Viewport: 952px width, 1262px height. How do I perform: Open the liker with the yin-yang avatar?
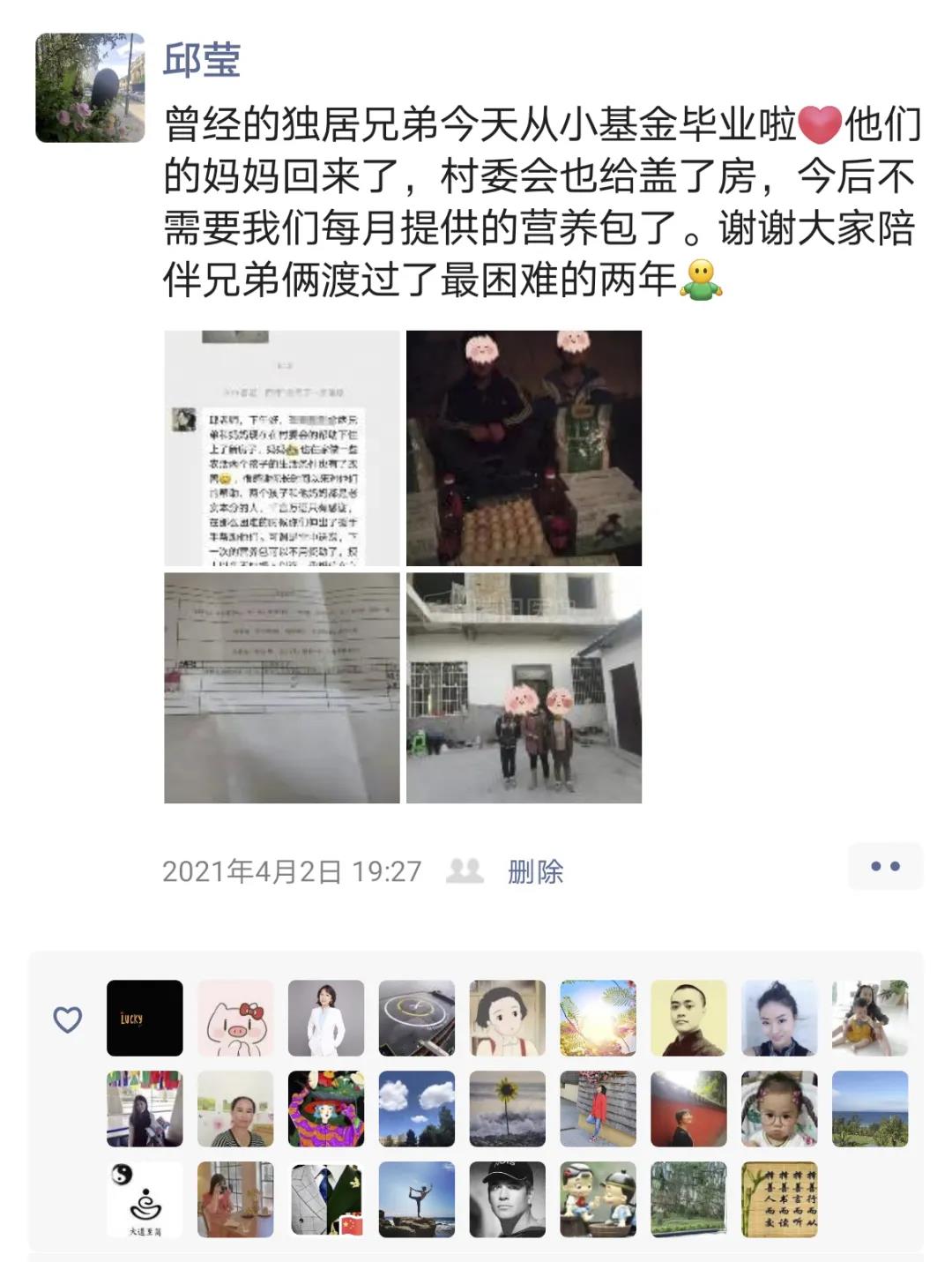click(145, 1199)
